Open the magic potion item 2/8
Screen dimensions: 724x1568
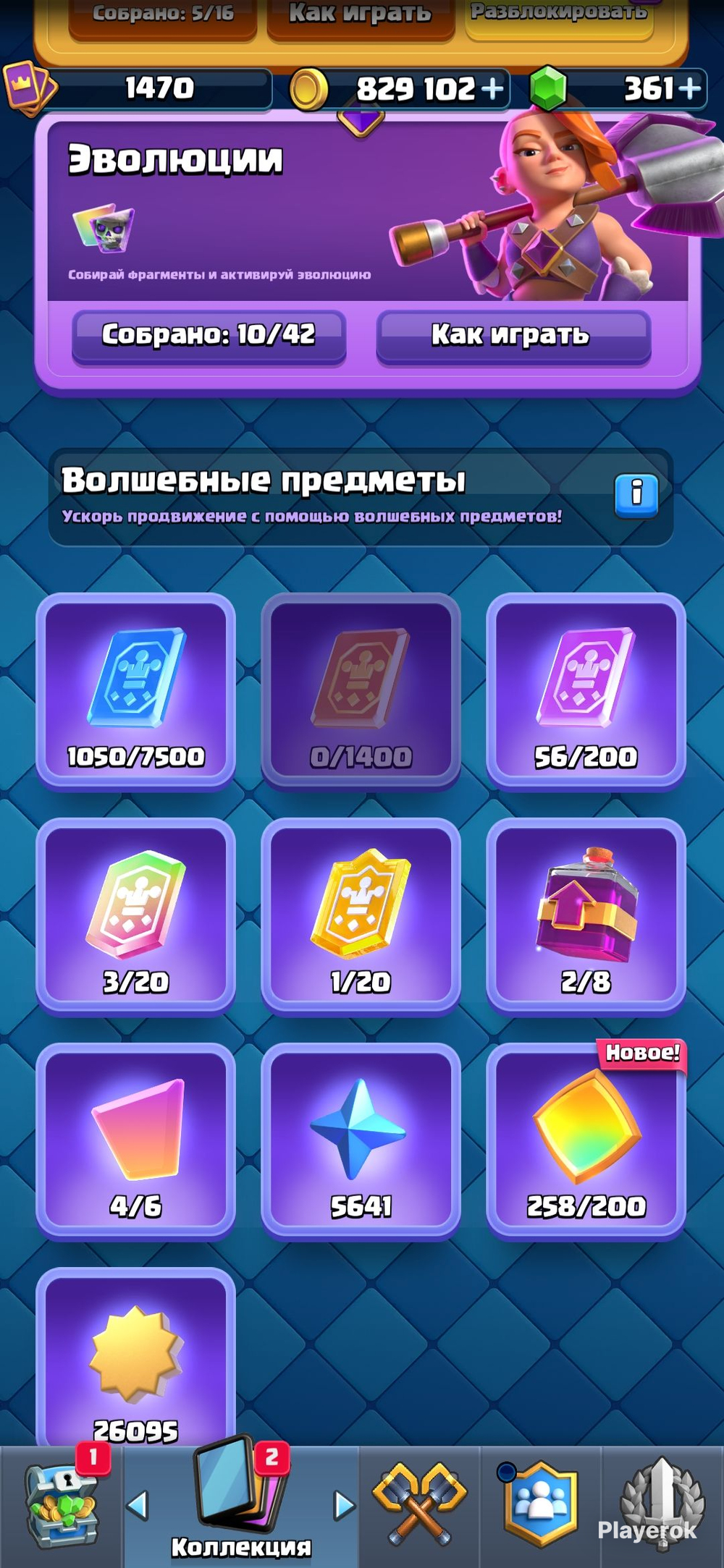click(586, 917)
